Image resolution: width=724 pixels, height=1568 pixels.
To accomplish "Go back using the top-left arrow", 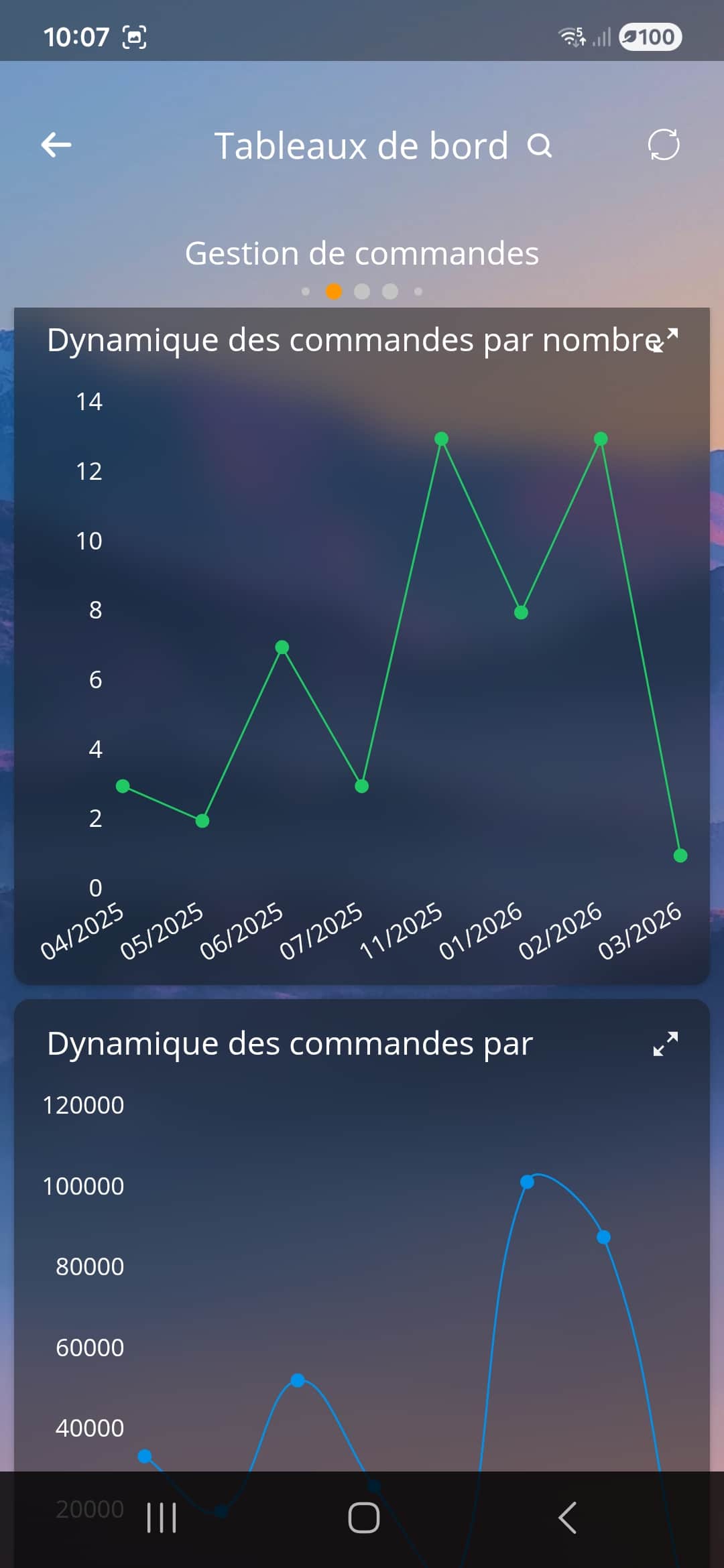I will [56, 145].
